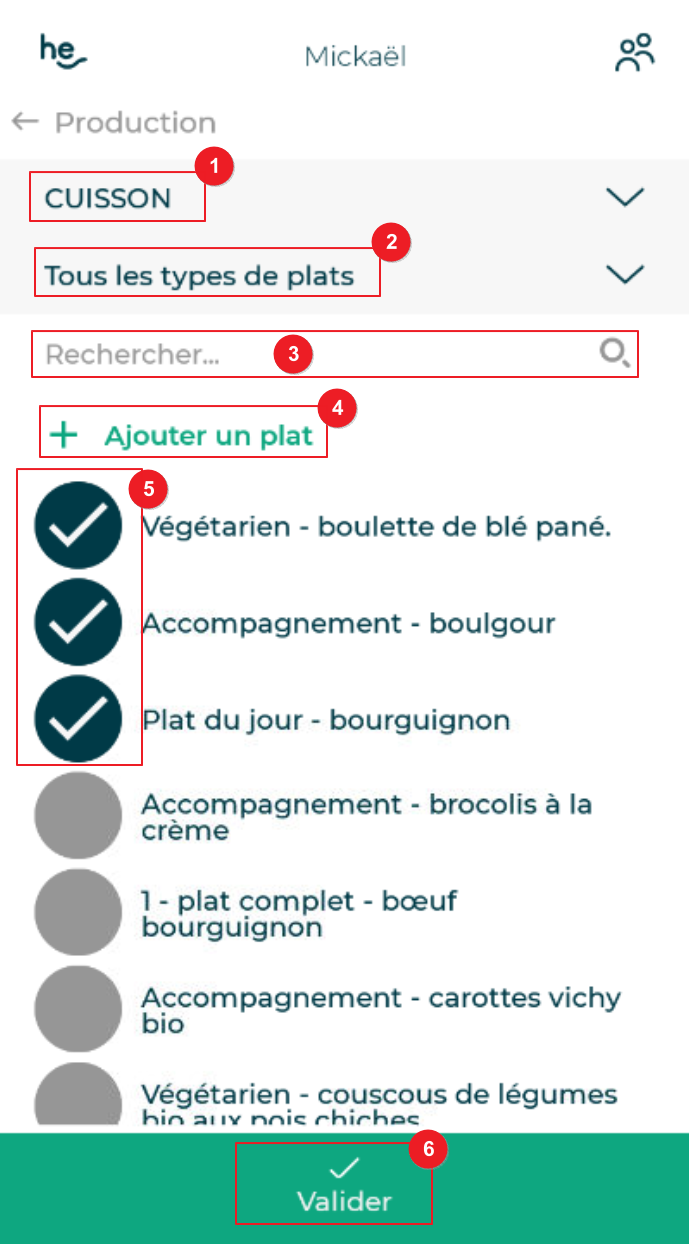This screenshot has width=689, height=1244.
Task: Uncheck Végétarien - boulette de blé pané
Action: point(78,525)
